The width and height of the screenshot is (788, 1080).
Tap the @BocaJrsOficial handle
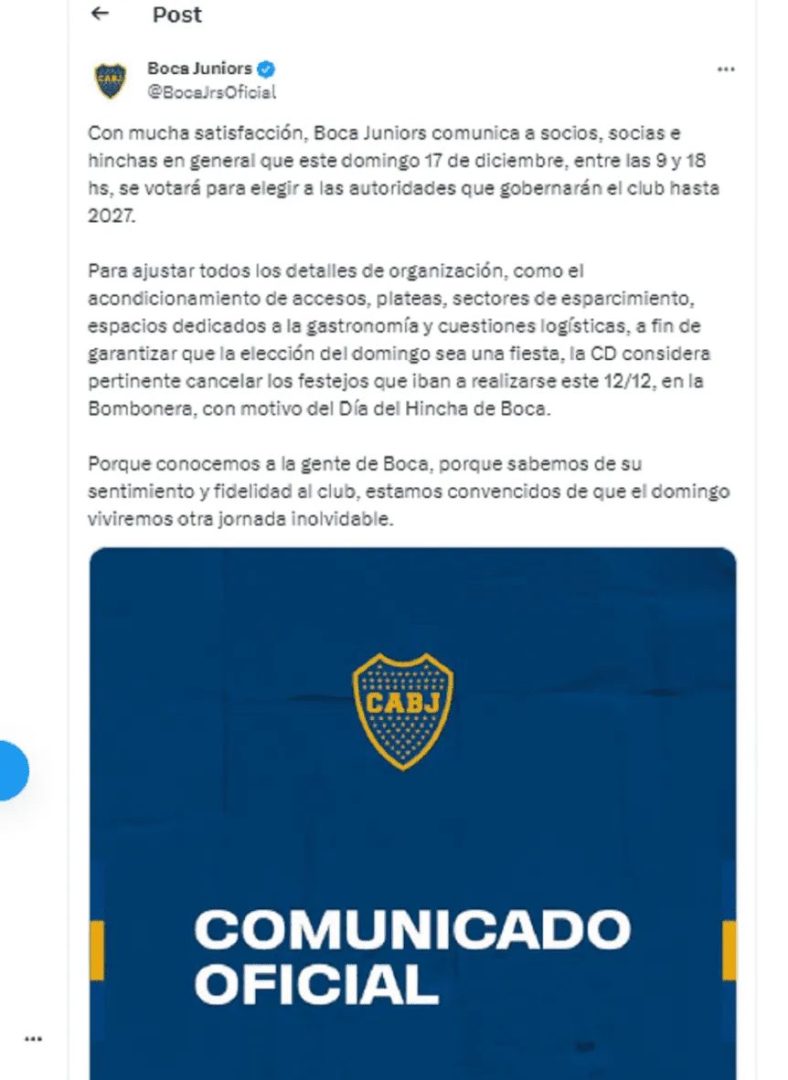[212, 92]
